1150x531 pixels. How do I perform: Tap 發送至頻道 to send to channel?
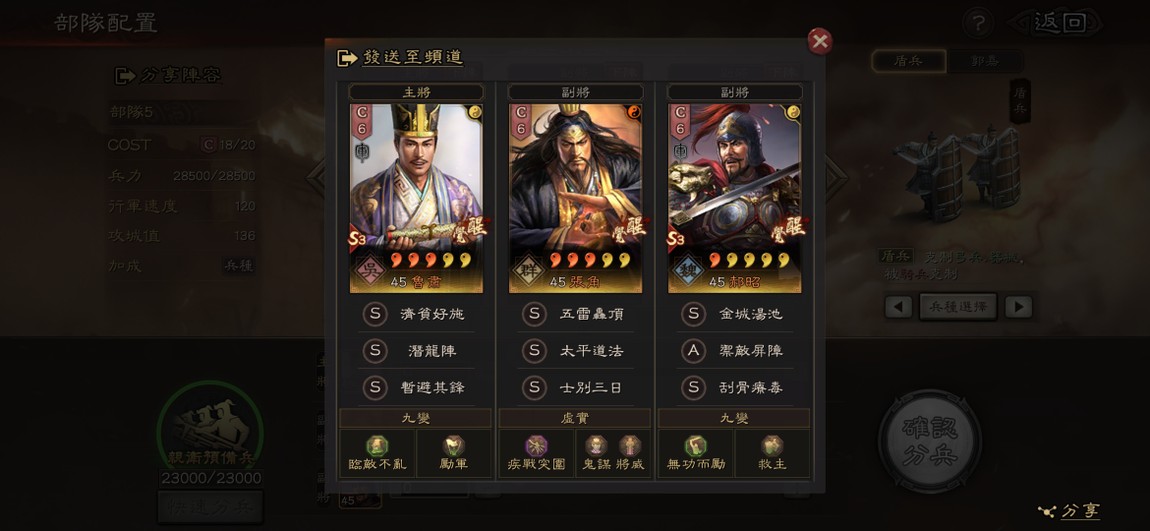click(402, 58)
